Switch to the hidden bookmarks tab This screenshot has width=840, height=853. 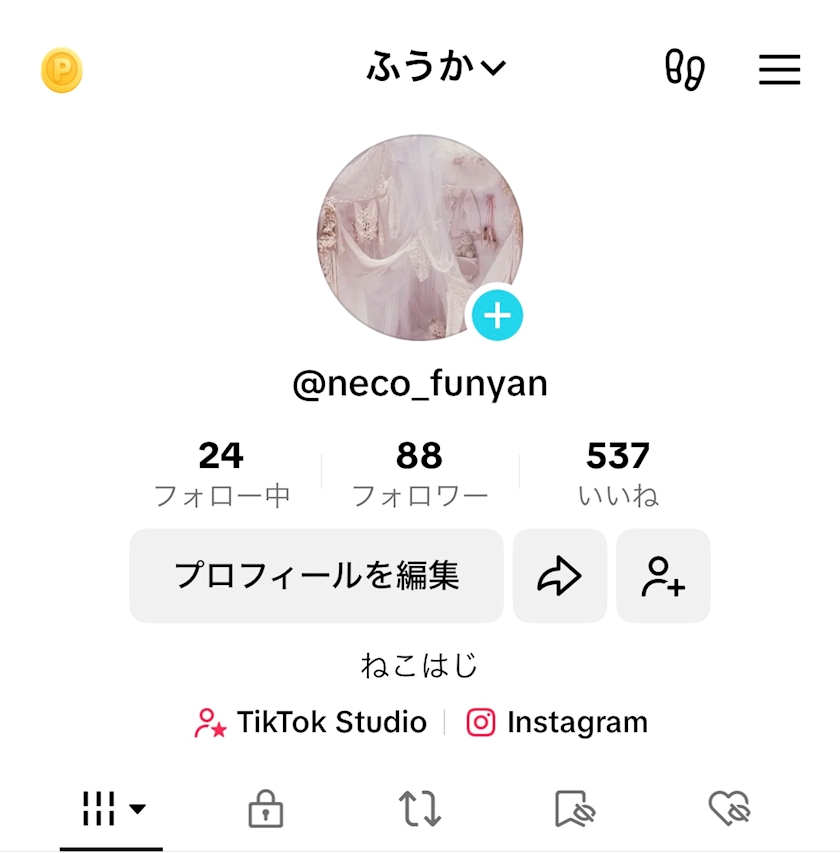tap(574, 809)
